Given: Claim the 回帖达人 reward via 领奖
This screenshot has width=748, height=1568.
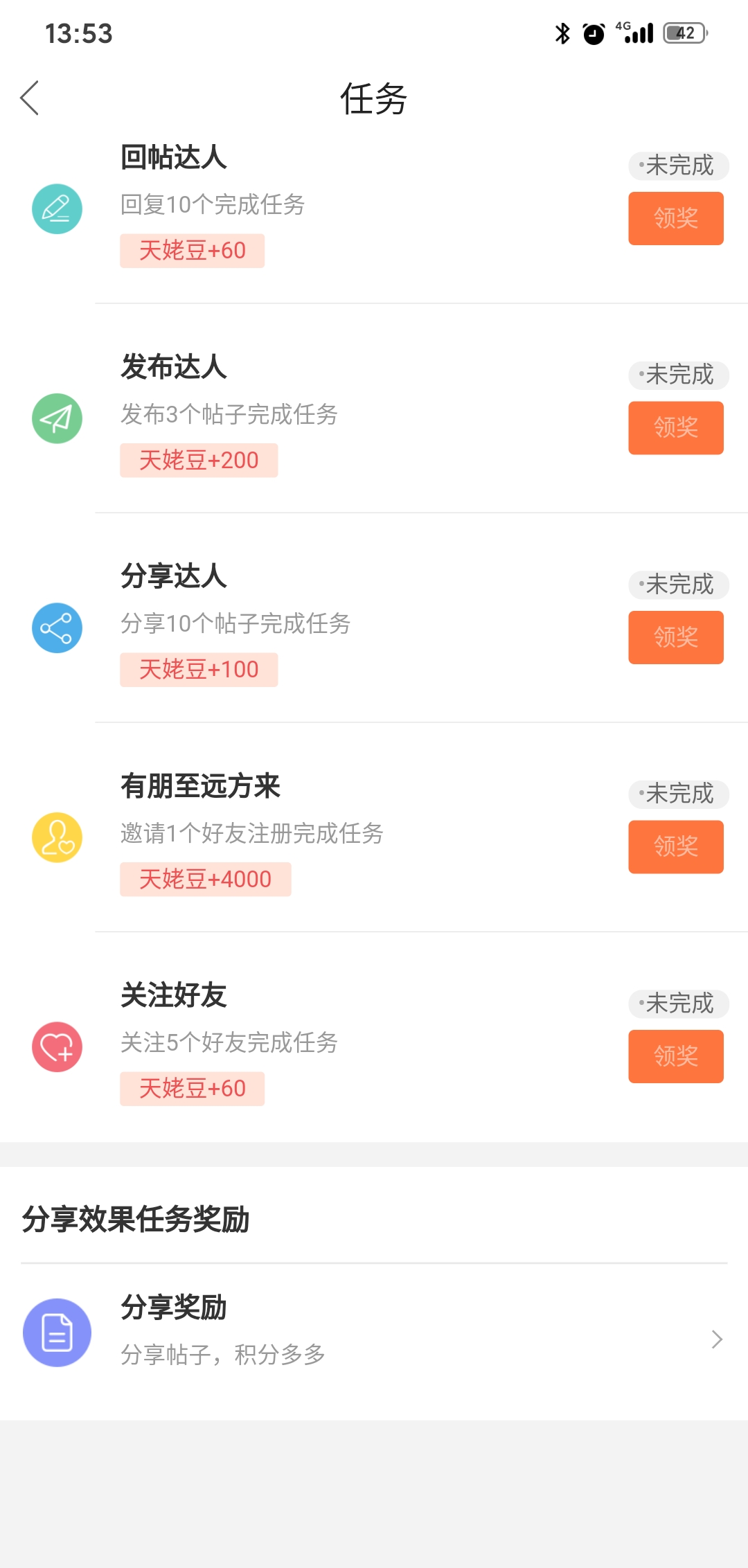Looking at the screenshot, I should pyautogui.click(x=675, y=219).
